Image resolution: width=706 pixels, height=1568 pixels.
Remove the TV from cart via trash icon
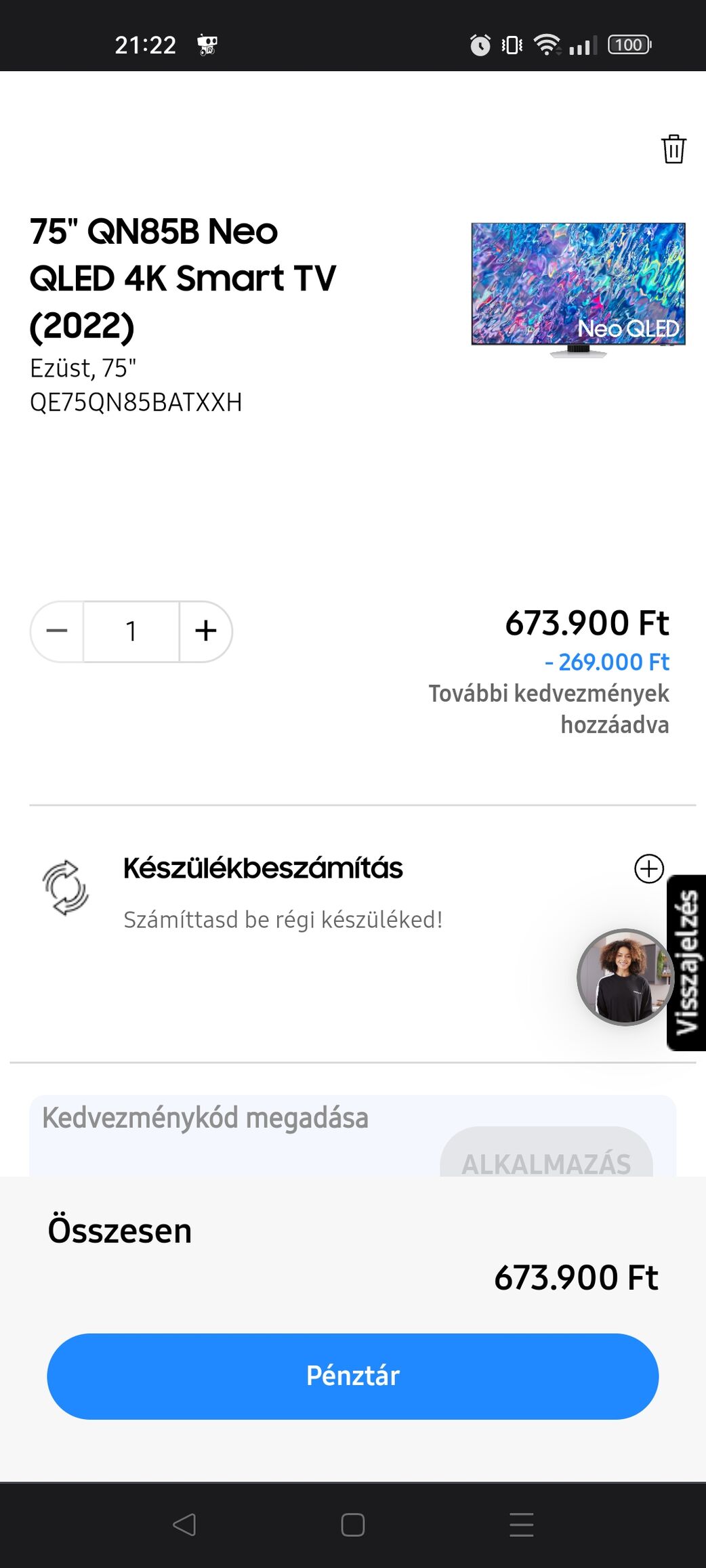click(673, 149)
